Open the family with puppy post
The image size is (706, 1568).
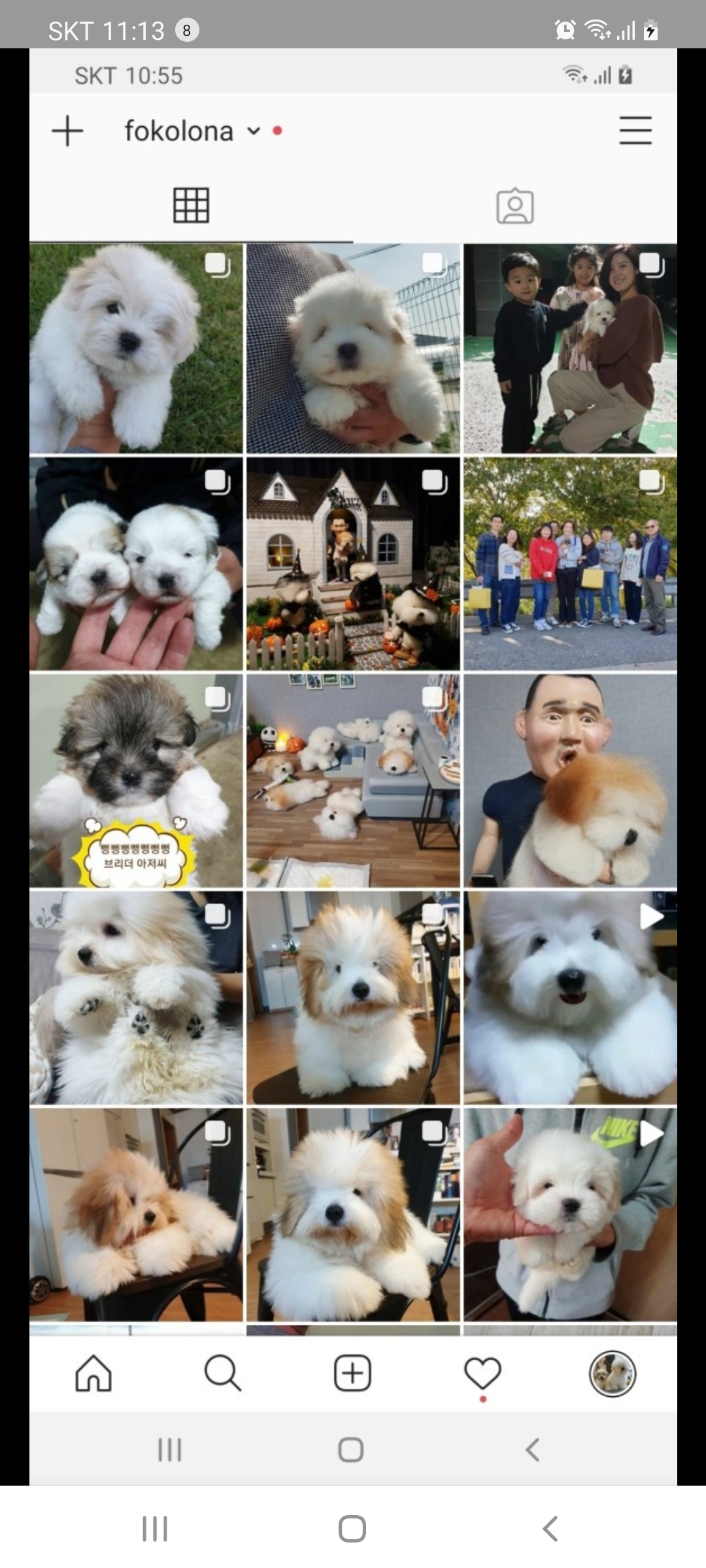pos(570,348)
